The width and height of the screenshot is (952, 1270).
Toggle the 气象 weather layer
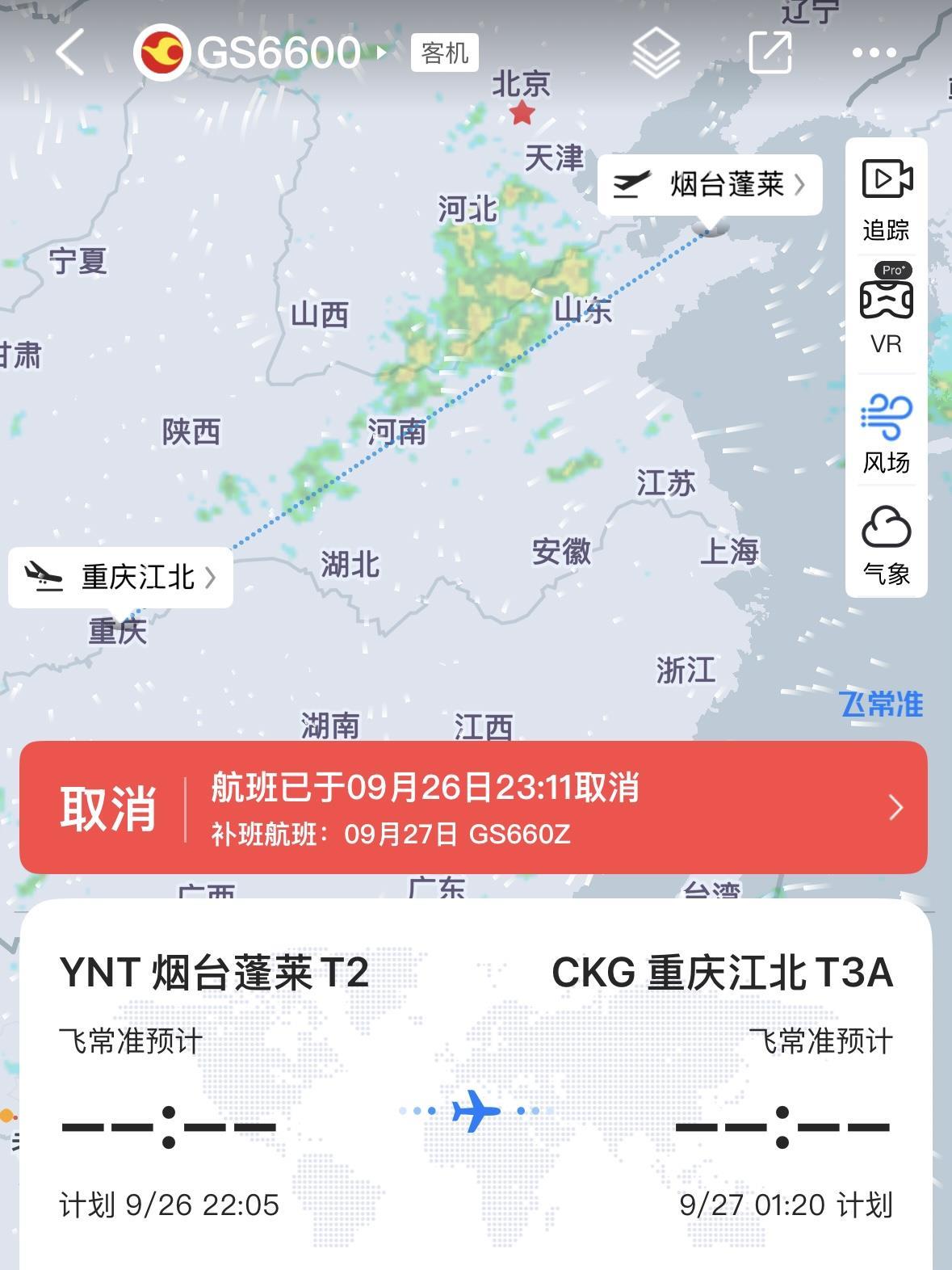click(886, 545)
